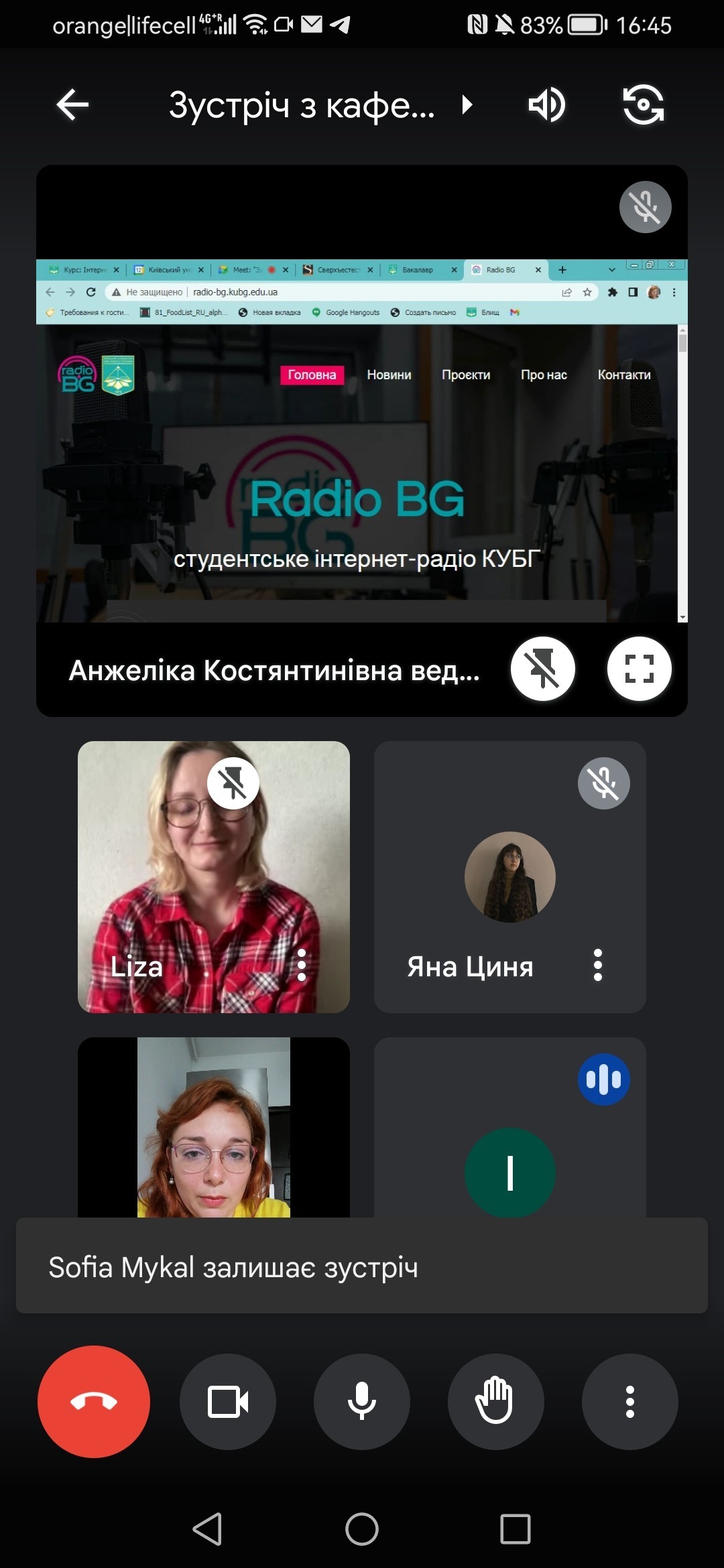724x1568 pixels.
Task: Expand the shared screen to fullscreen
Action: [639, 669]
